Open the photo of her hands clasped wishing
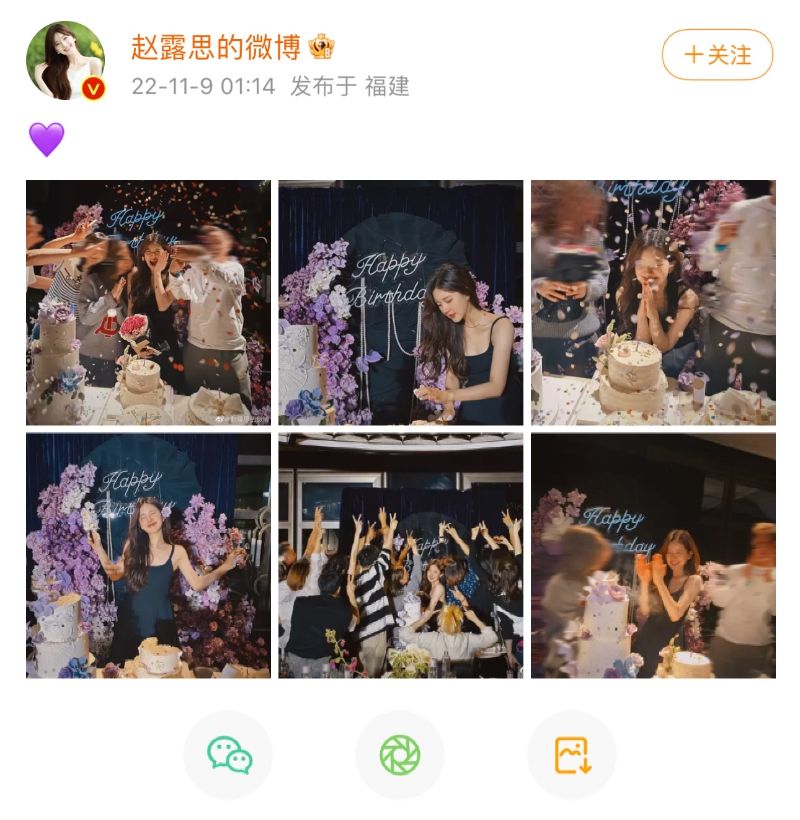The image size is (800, 820). coord(653,303)
